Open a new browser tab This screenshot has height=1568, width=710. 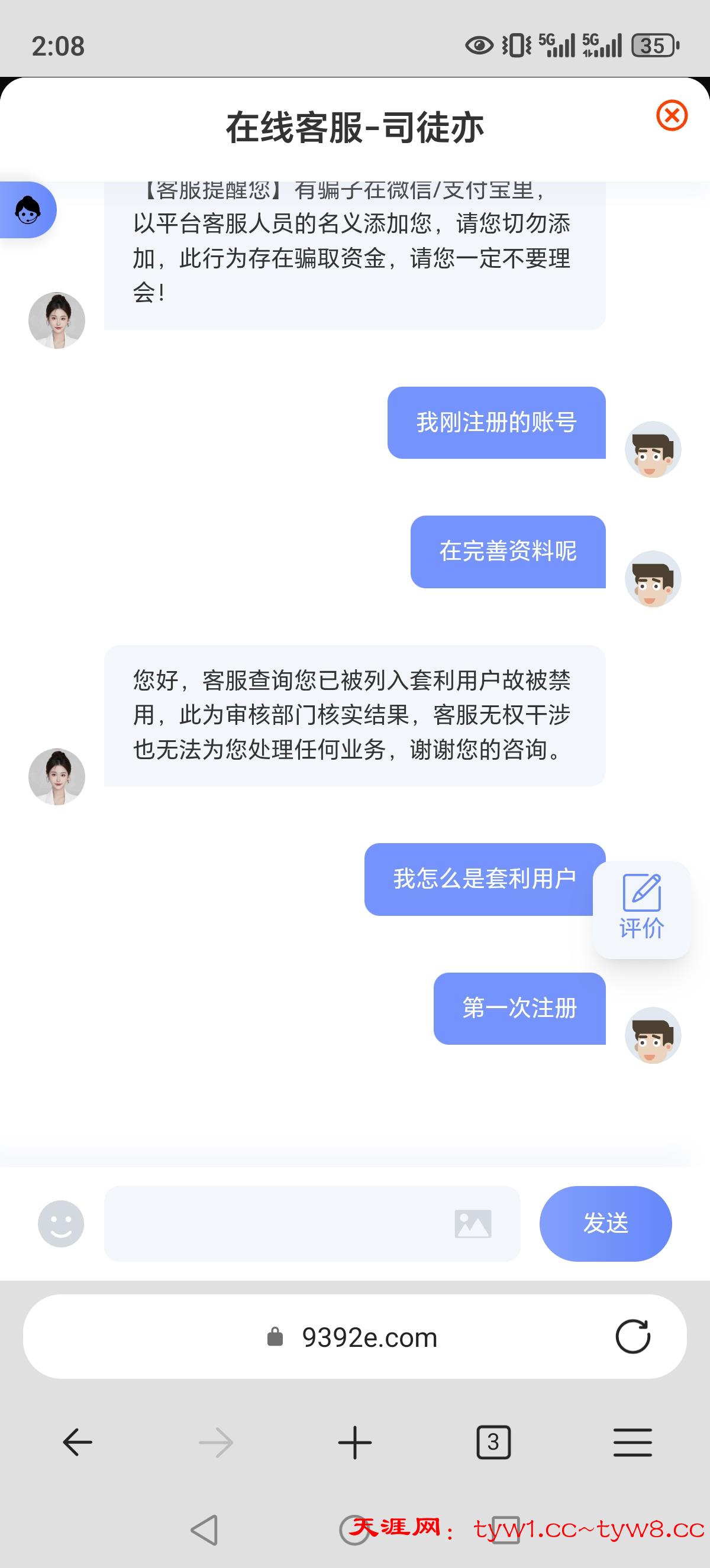(x=354, y=1442)
